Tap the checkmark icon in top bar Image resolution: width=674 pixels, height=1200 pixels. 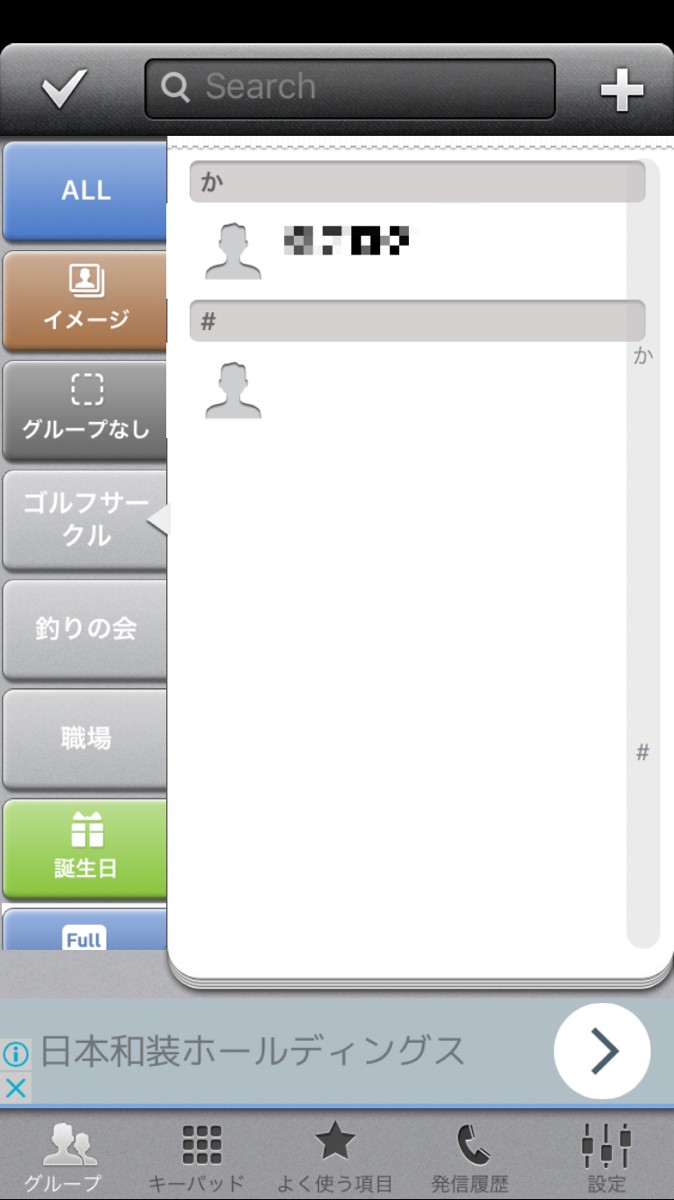(65, 90)
